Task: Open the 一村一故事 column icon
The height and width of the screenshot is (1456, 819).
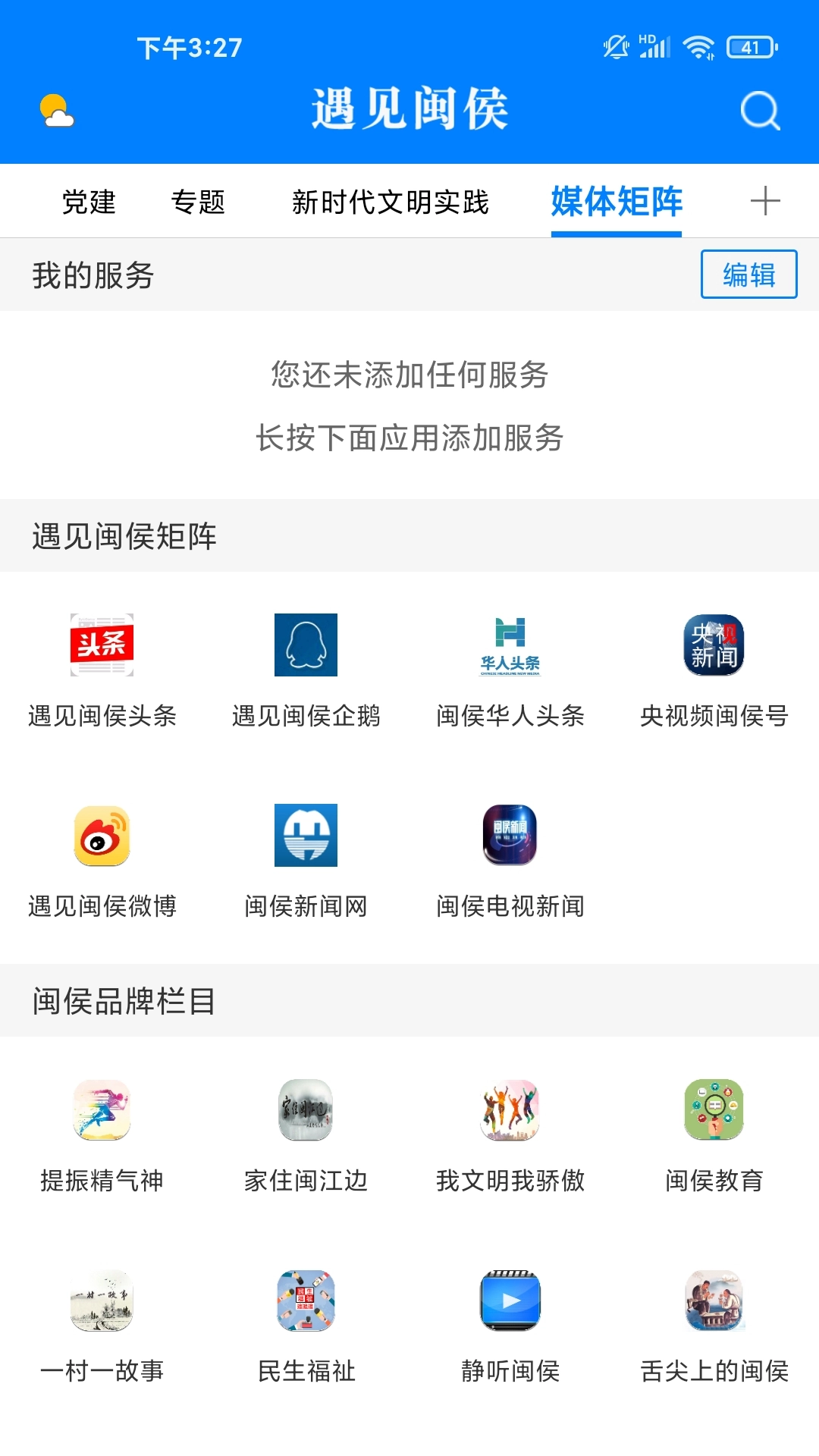Action: (x=102, y=1301)
